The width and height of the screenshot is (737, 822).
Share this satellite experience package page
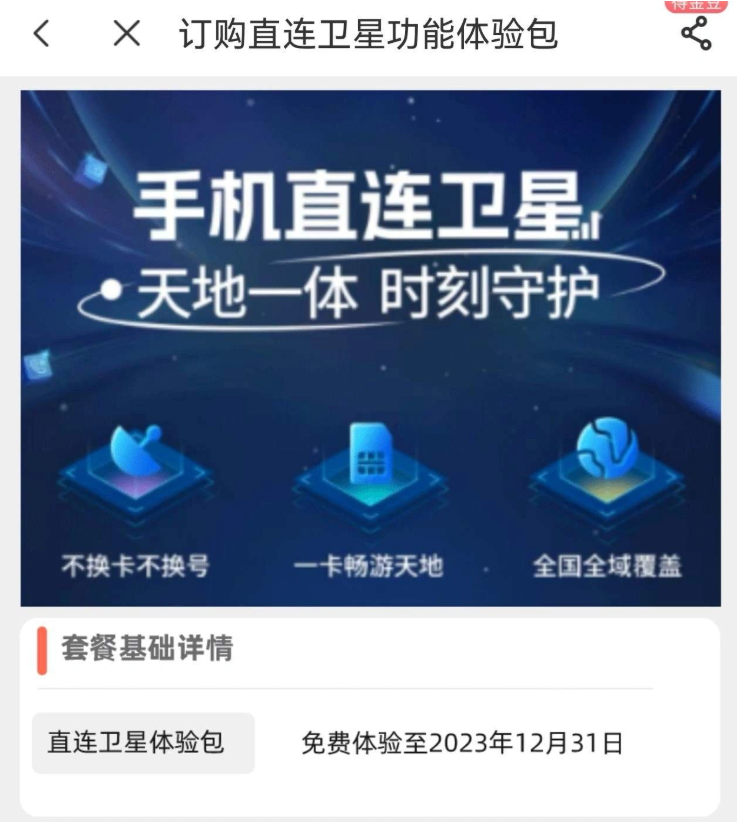[696, 34]
